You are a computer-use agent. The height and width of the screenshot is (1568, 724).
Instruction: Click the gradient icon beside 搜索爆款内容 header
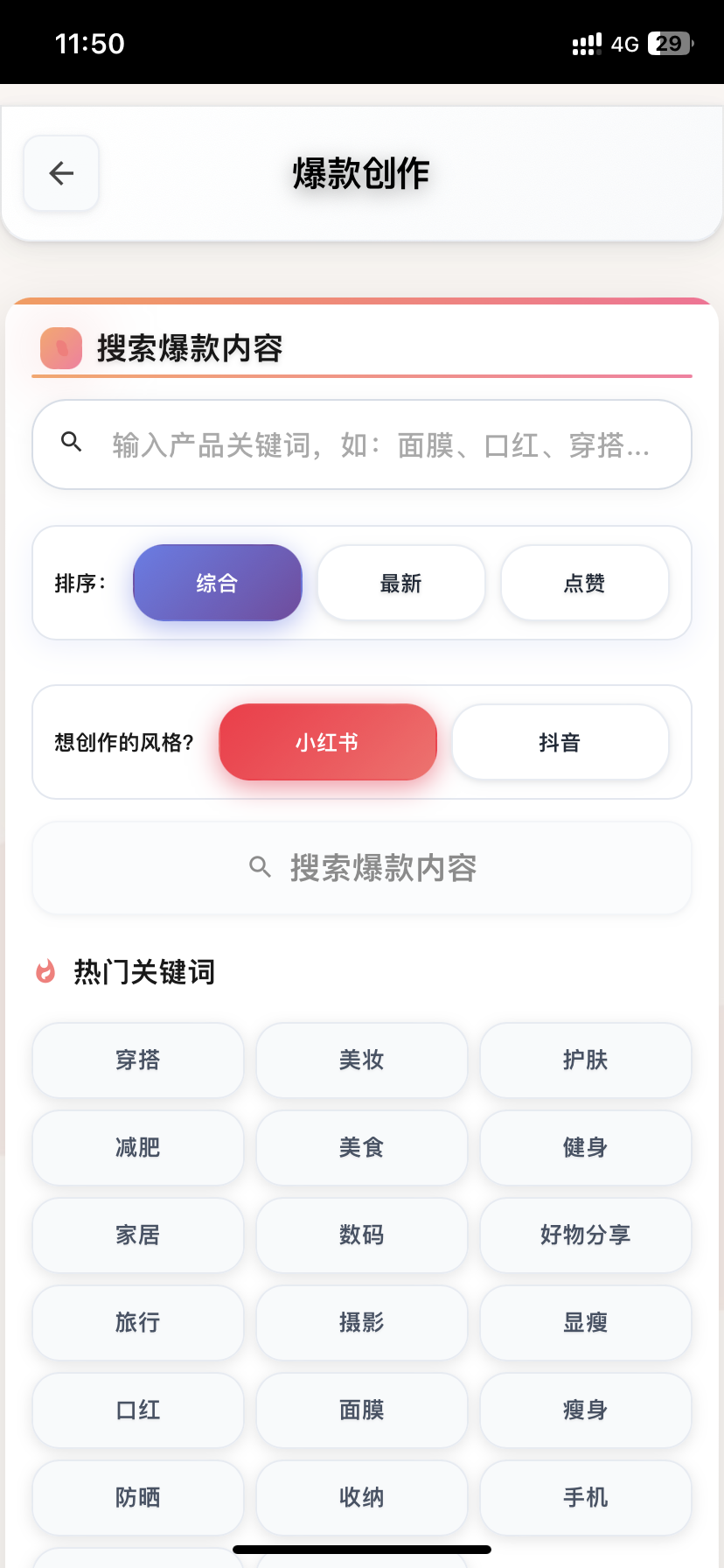(x=59, y=347)
